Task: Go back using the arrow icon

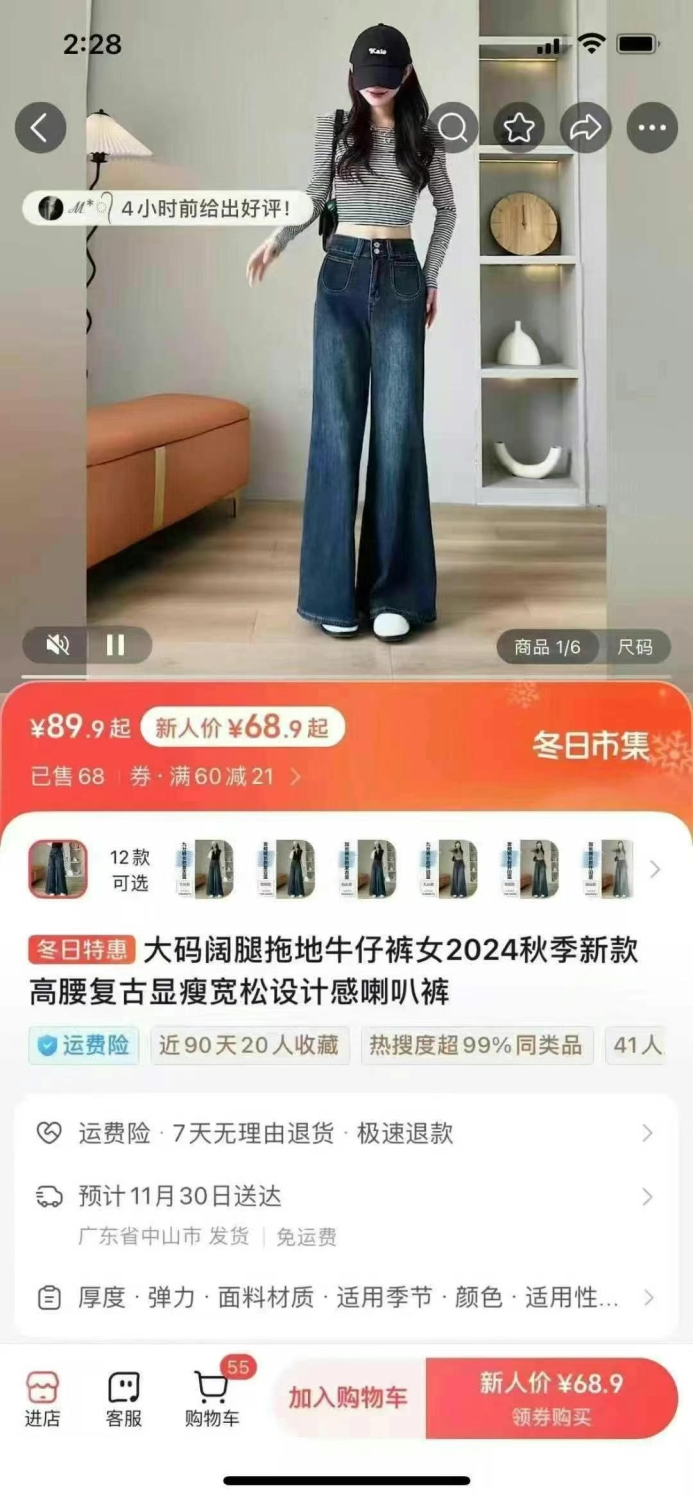Action: [41, 128]
